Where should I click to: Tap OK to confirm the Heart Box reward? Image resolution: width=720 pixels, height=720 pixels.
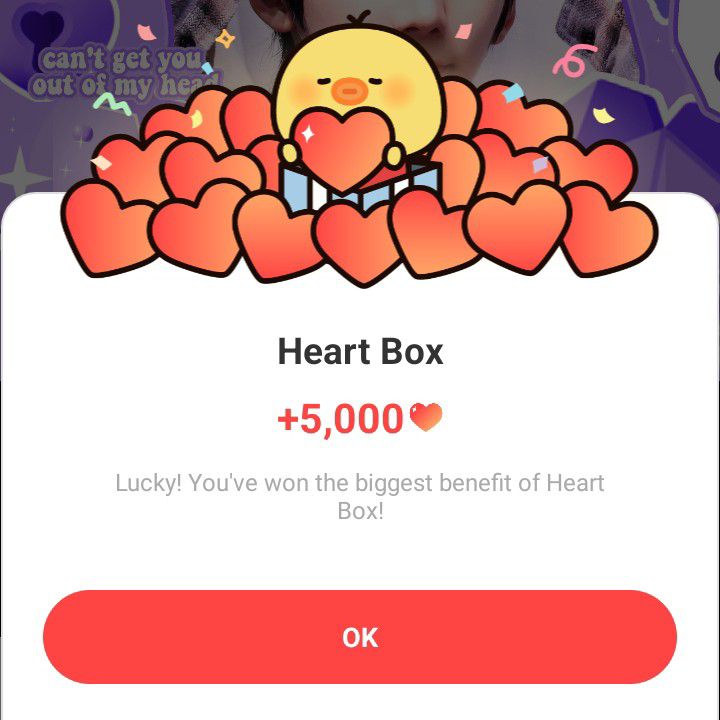click(360, 637)
